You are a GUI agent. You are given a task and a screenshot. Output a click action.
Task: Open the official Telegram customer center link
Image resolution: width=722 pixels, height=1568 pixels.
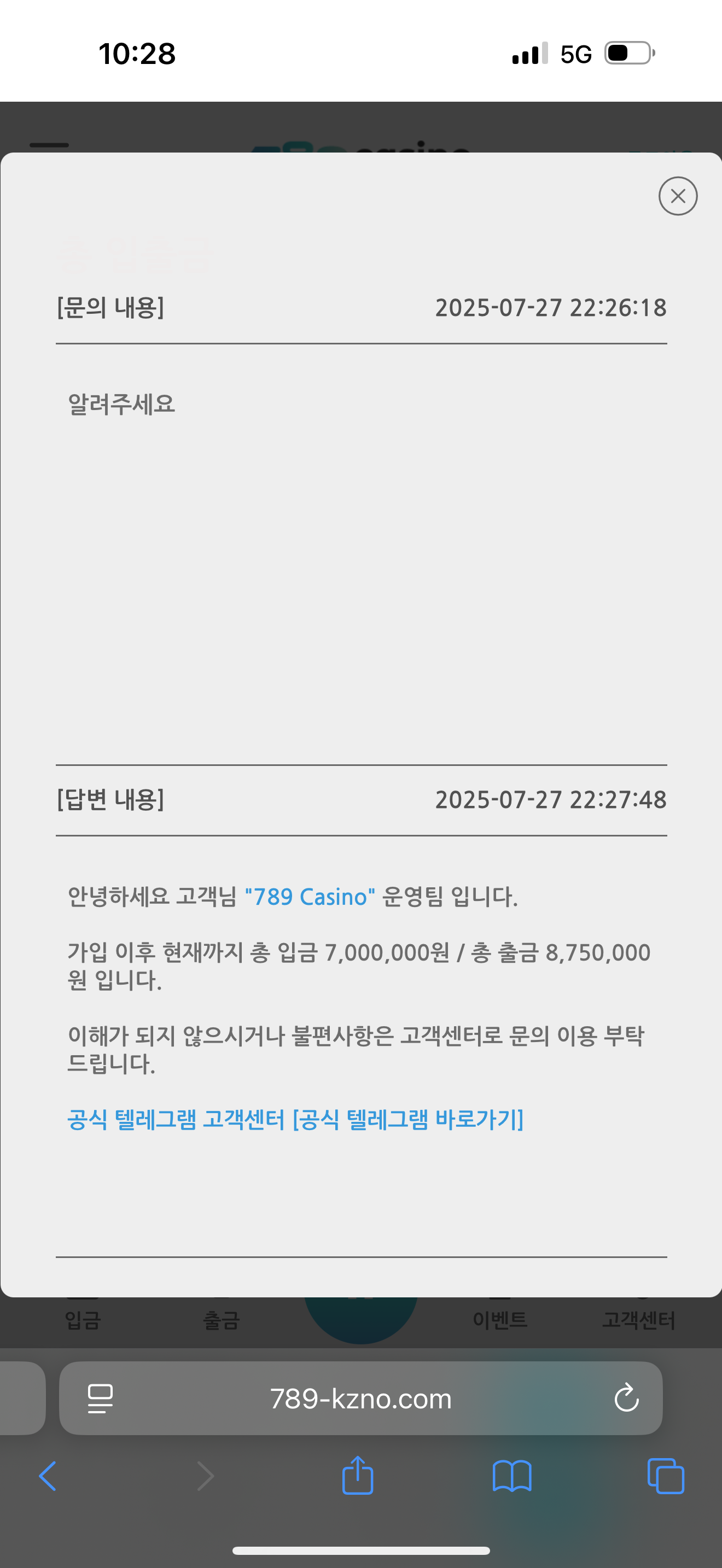[295, 1119]
